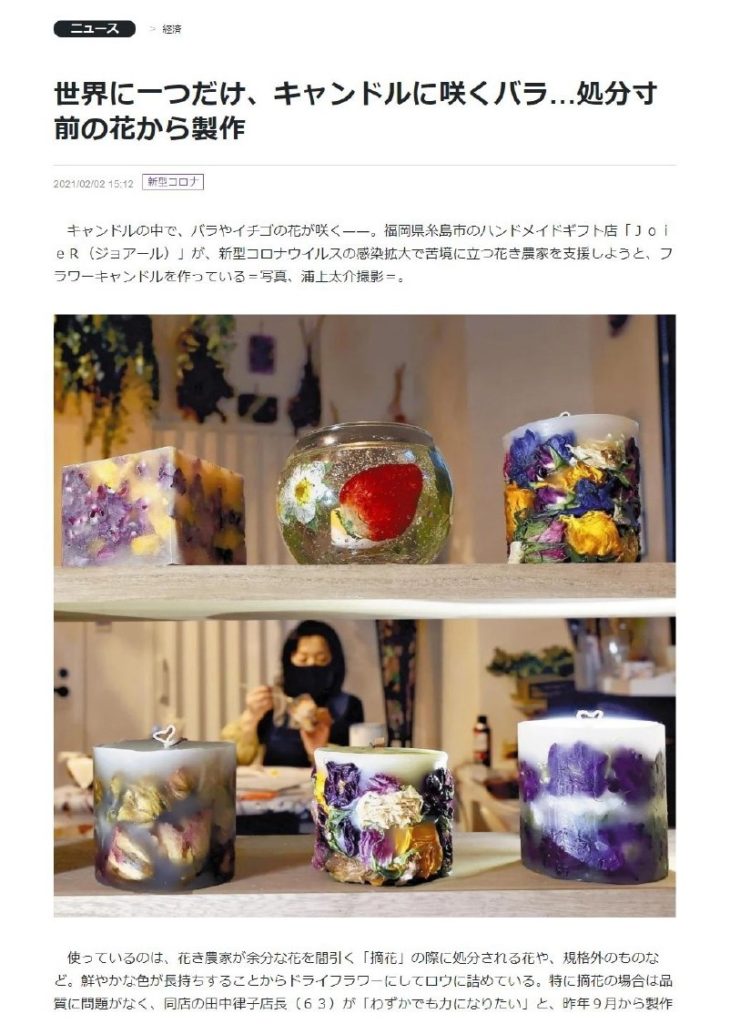Viewport: 730px width, 1024px height.
Task: Select the 新型コロナ tag
Action: pyautogui.click(x=174, y=182)
